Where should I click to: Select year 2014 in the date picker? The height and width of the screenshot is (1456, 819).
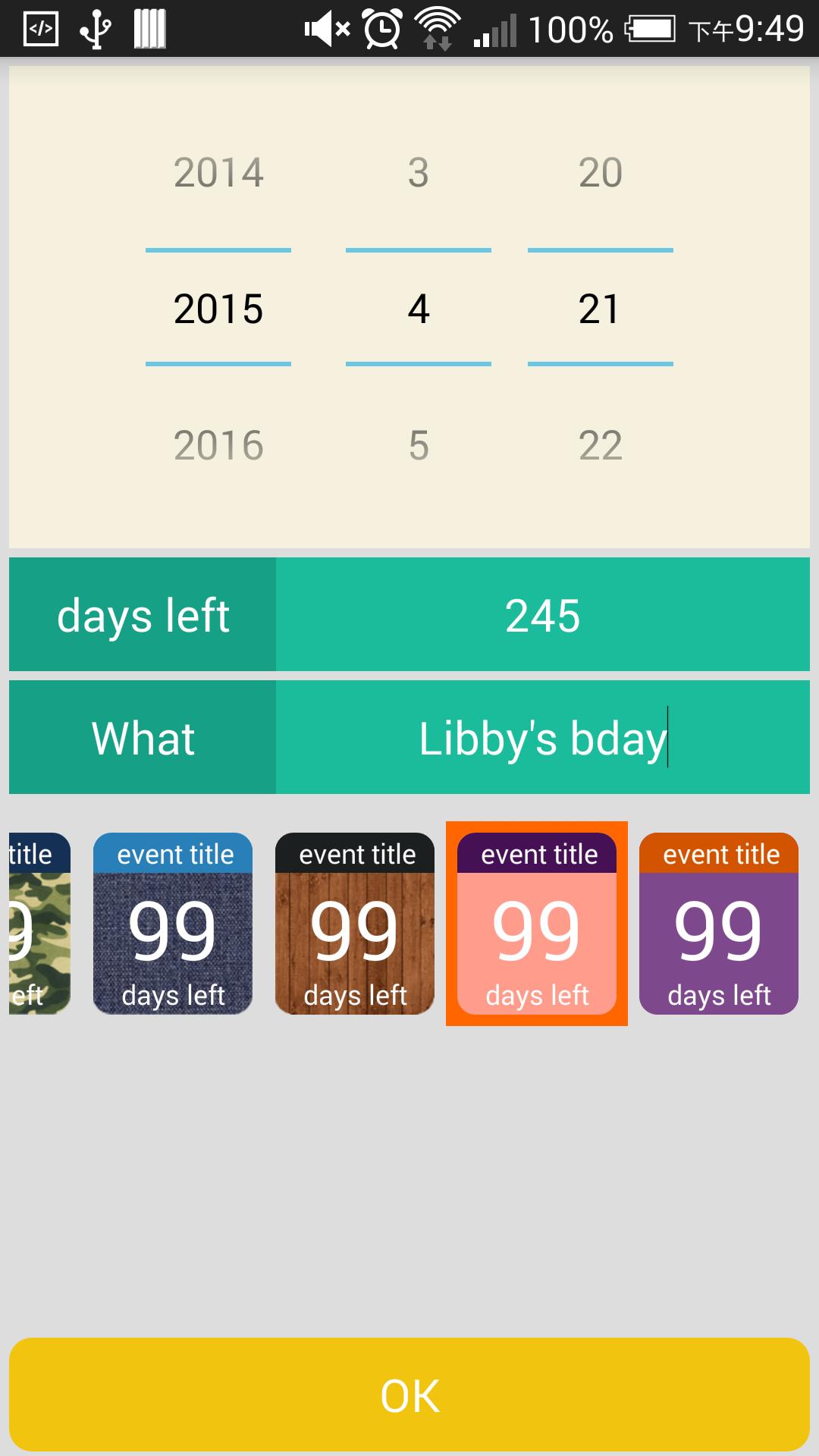[x=218, y=173]
